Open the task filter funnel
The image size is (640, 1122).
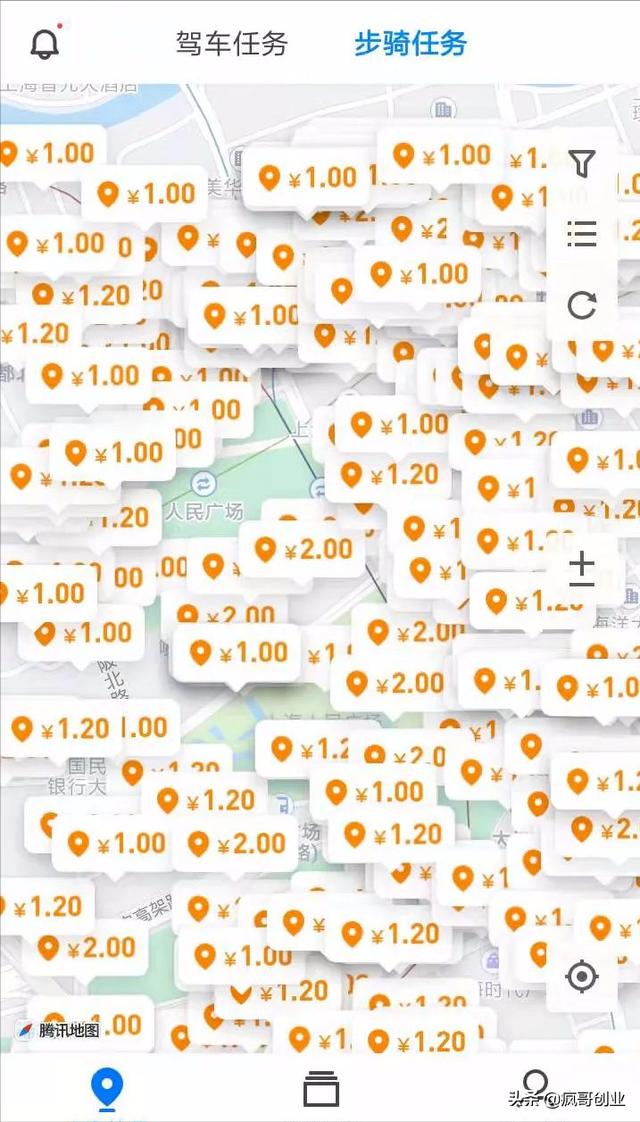581,164
